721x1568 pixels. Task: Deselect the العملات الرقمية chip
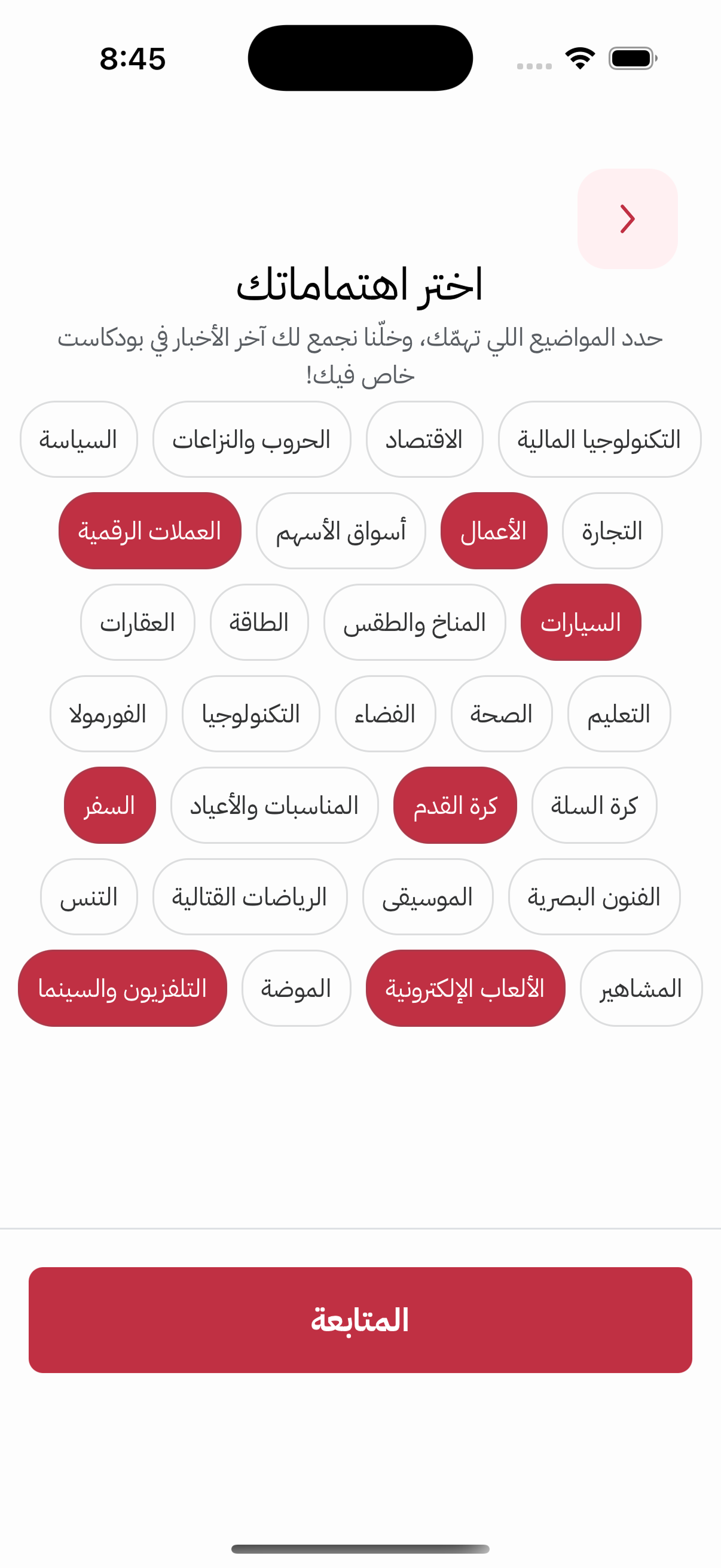tap(149, 531)
